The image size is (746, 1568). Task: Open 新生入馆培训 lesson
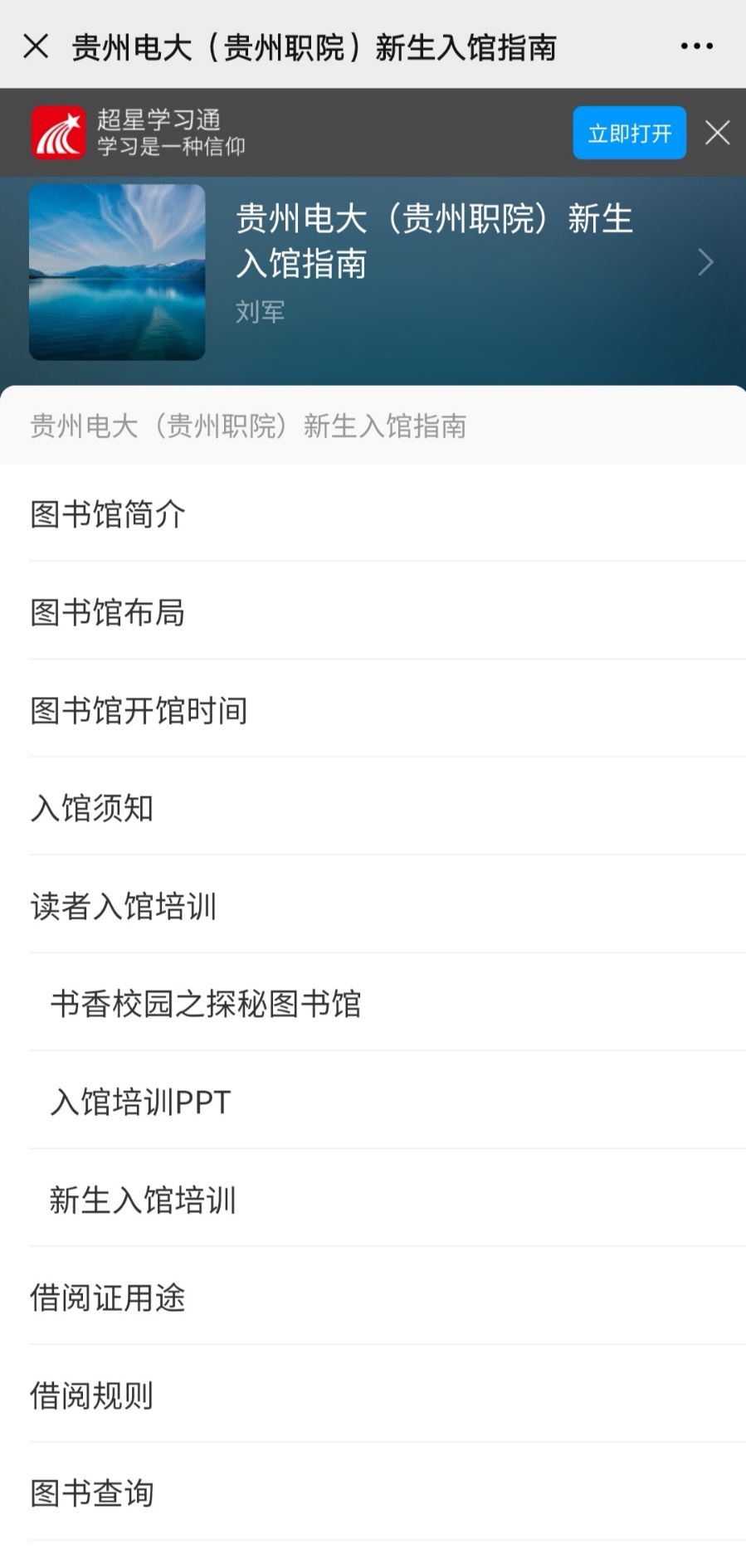(x=143, y=1200)
